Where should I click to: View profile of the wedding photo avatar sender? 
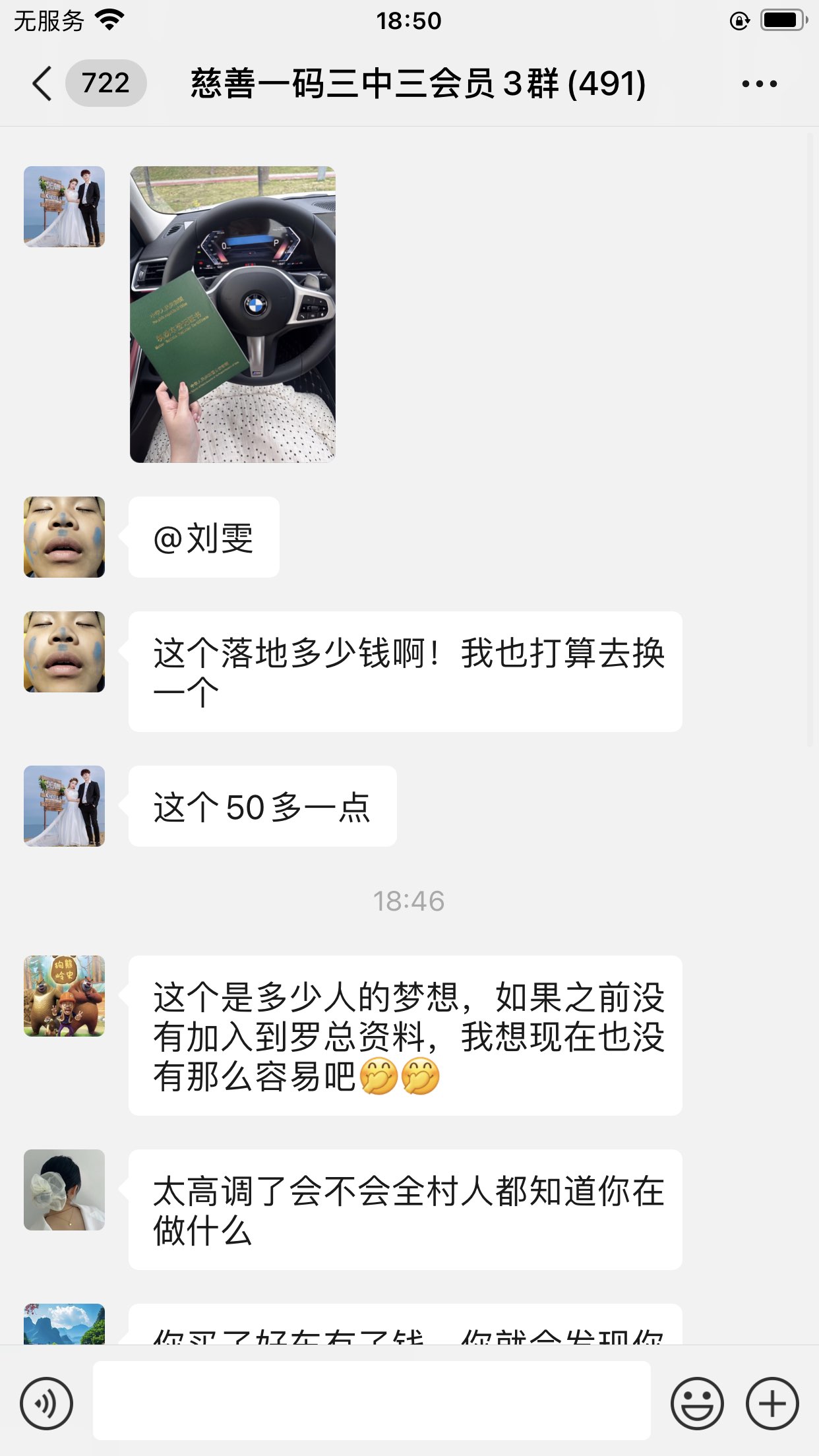[x=64, y=206]
